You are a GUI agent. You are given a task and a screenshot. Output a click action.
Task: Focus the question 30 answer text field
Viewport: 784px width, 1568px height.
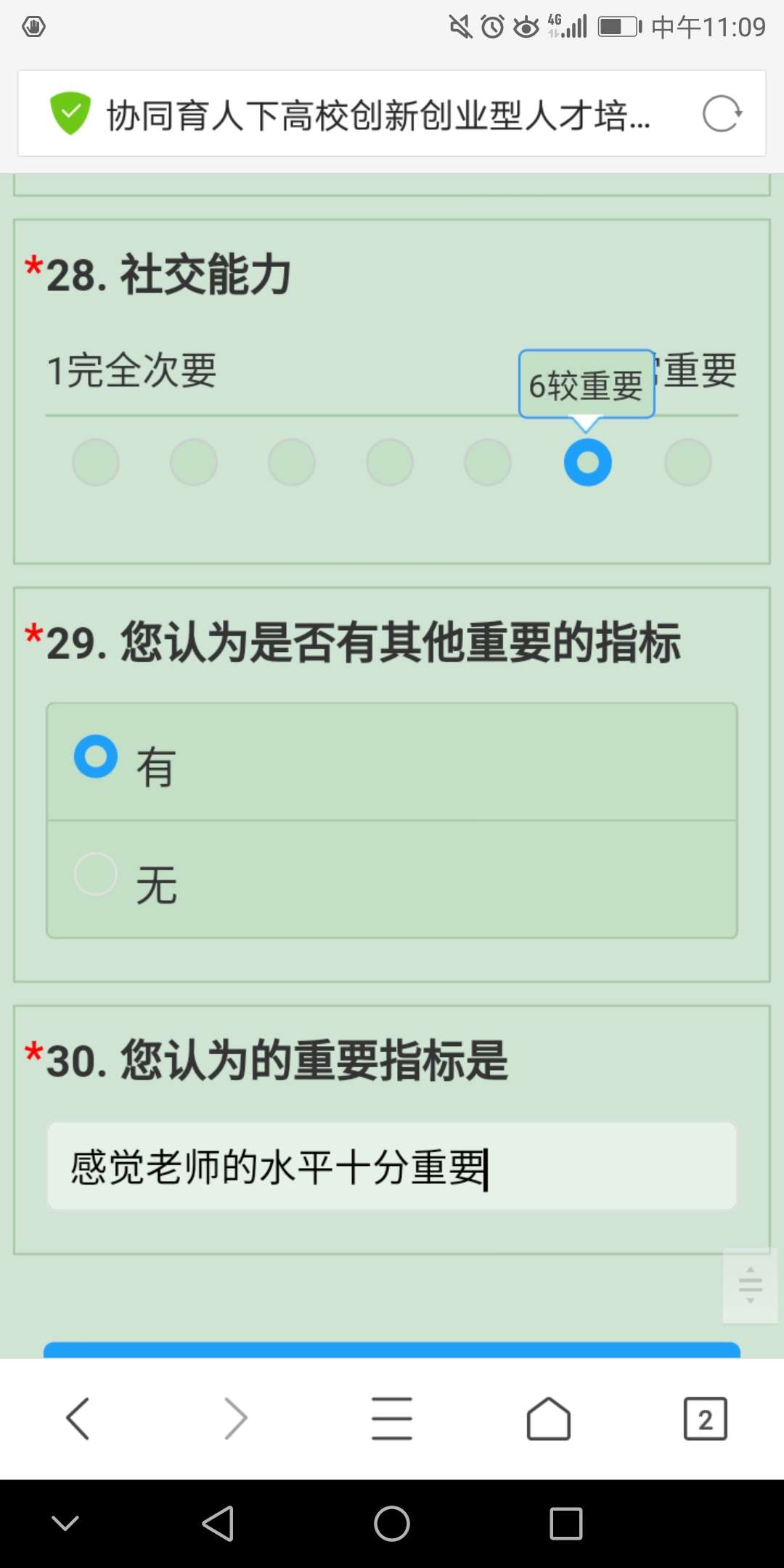point(392,1167)
